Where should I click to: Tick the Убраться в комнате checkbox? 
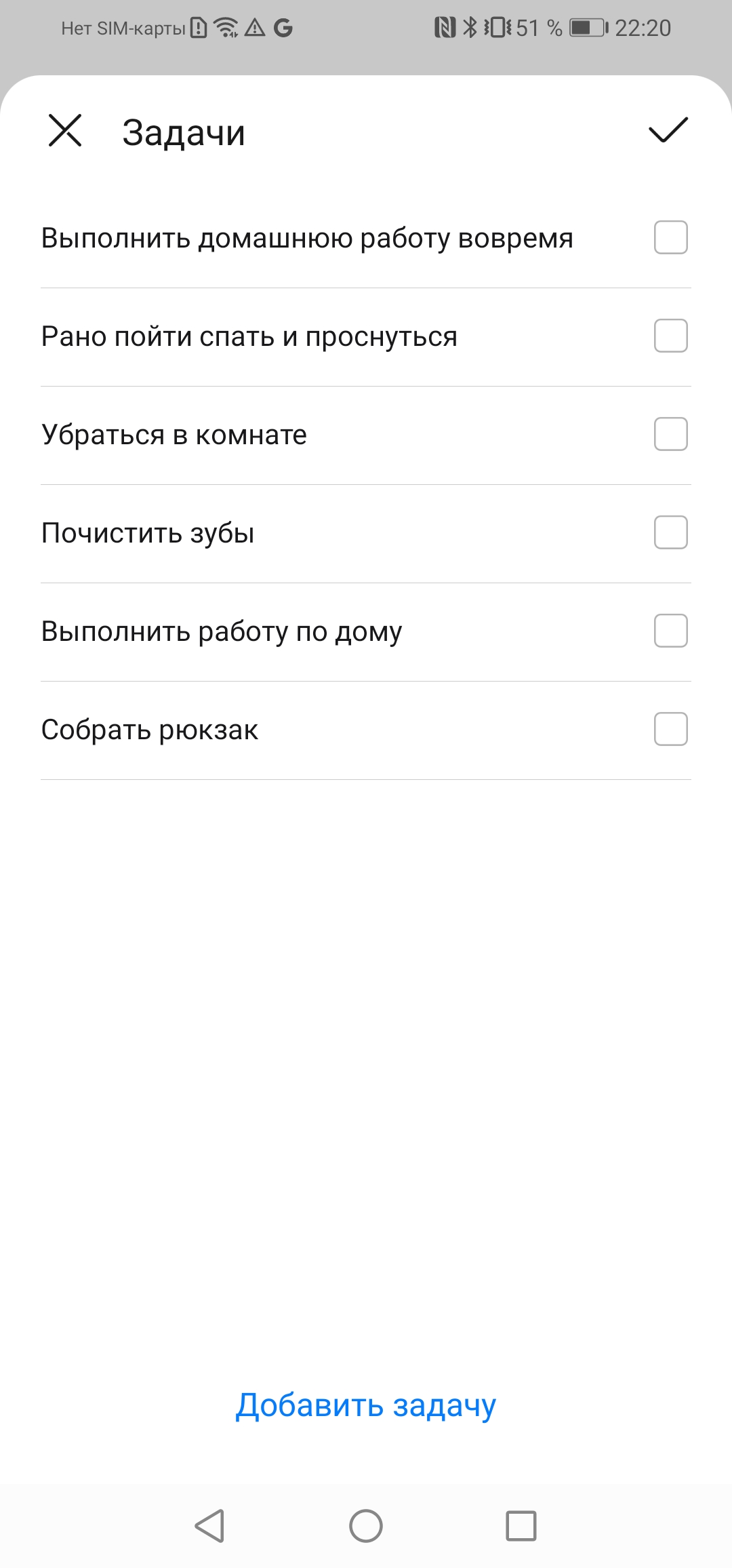coord(670,434)
